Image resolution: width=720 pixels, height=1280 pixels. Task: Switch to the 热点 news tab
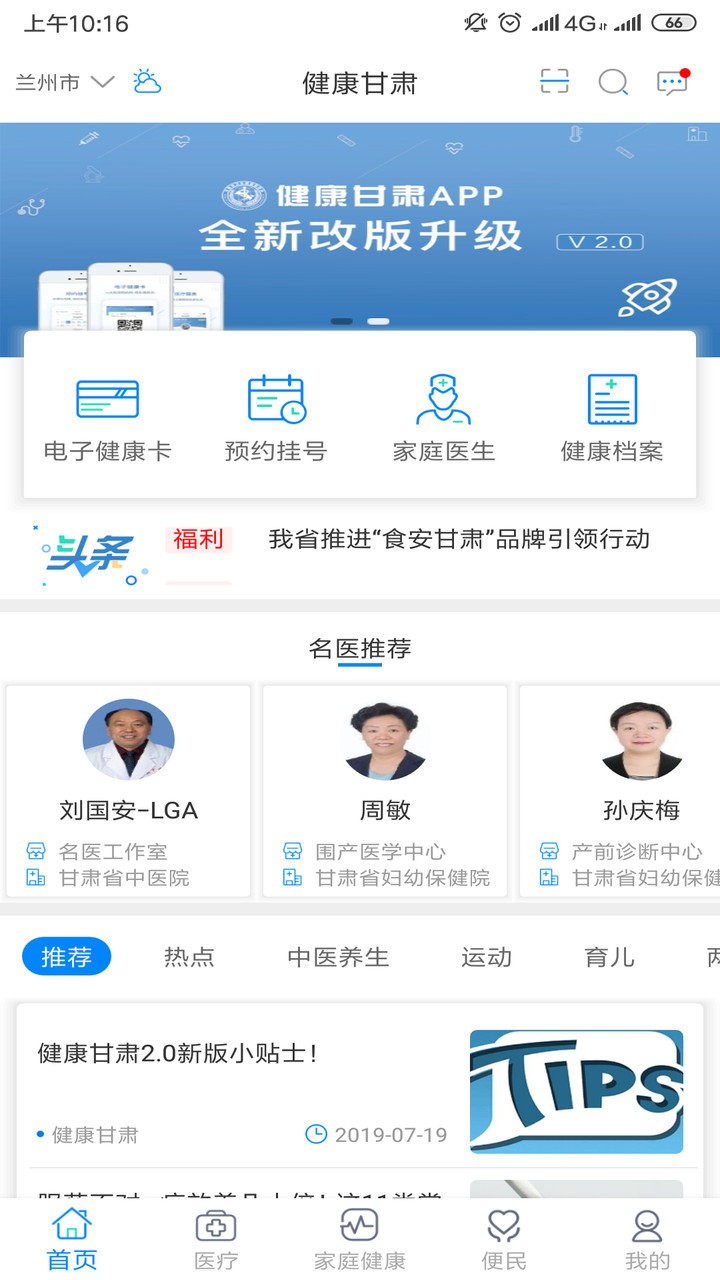pyautogui.click(x=189, y=957)
